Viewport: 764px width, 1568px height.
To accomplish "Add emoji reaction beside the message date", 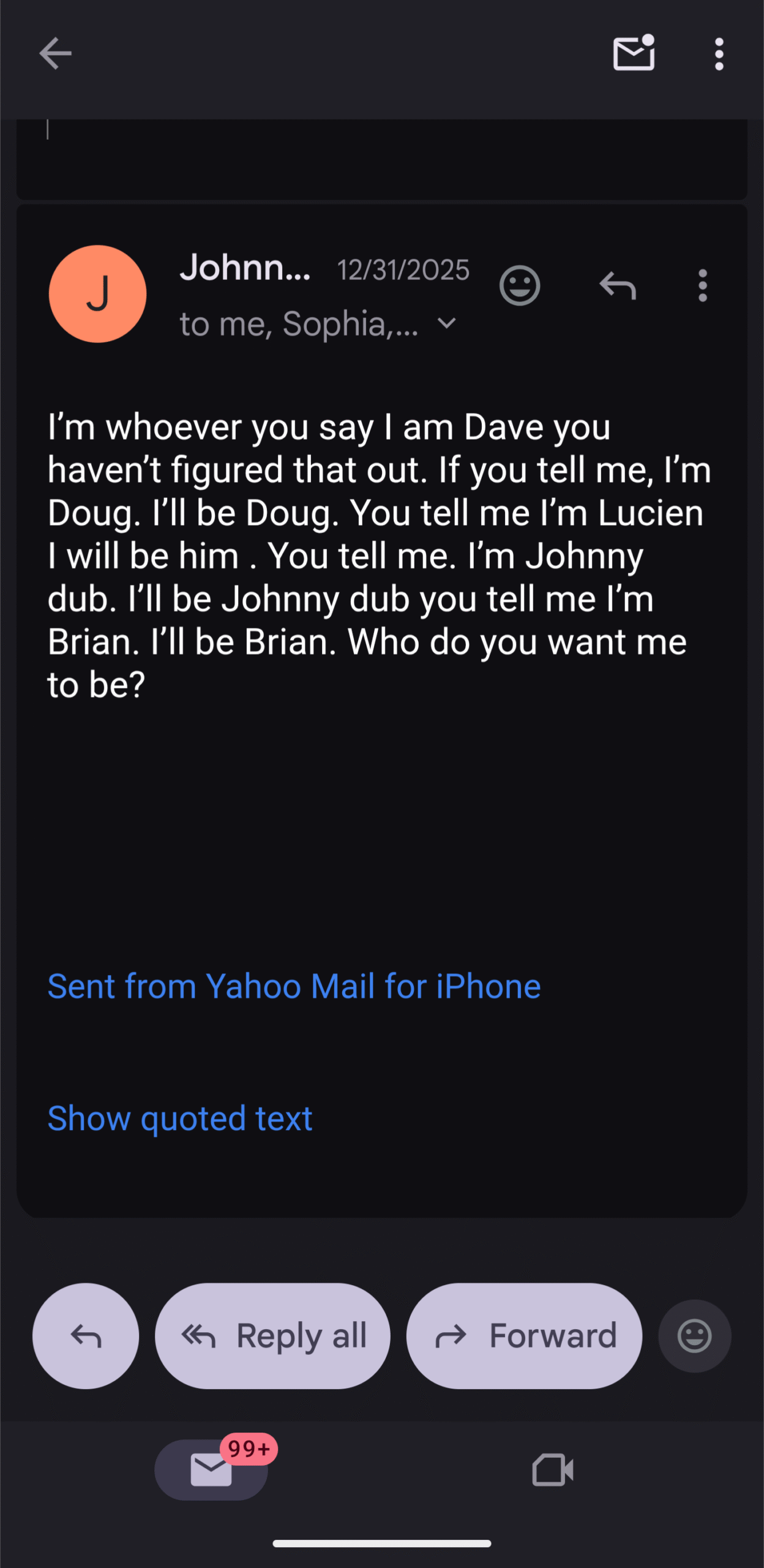I will [519, 285].
